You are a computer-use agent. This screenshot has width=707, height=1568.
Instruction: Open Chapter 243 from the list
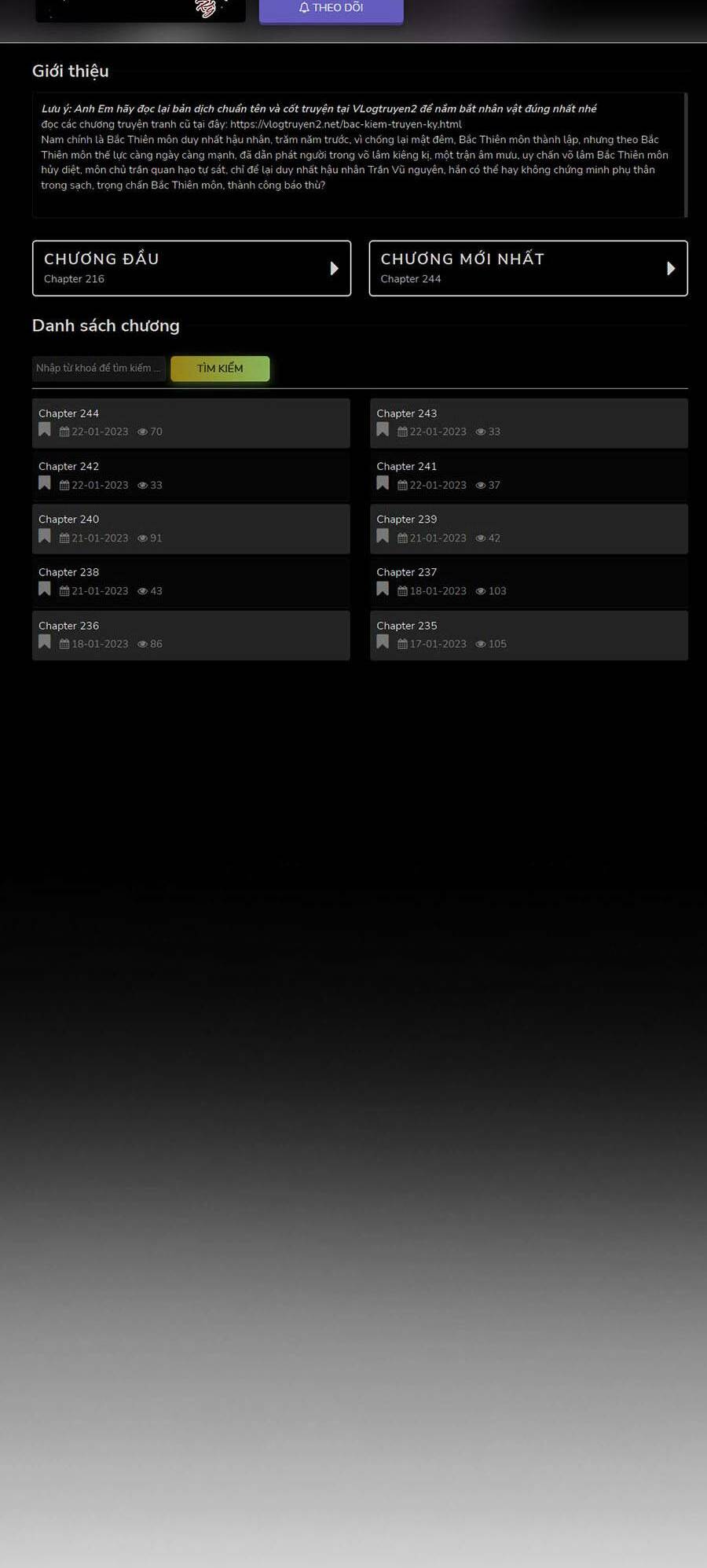[529, 423]
